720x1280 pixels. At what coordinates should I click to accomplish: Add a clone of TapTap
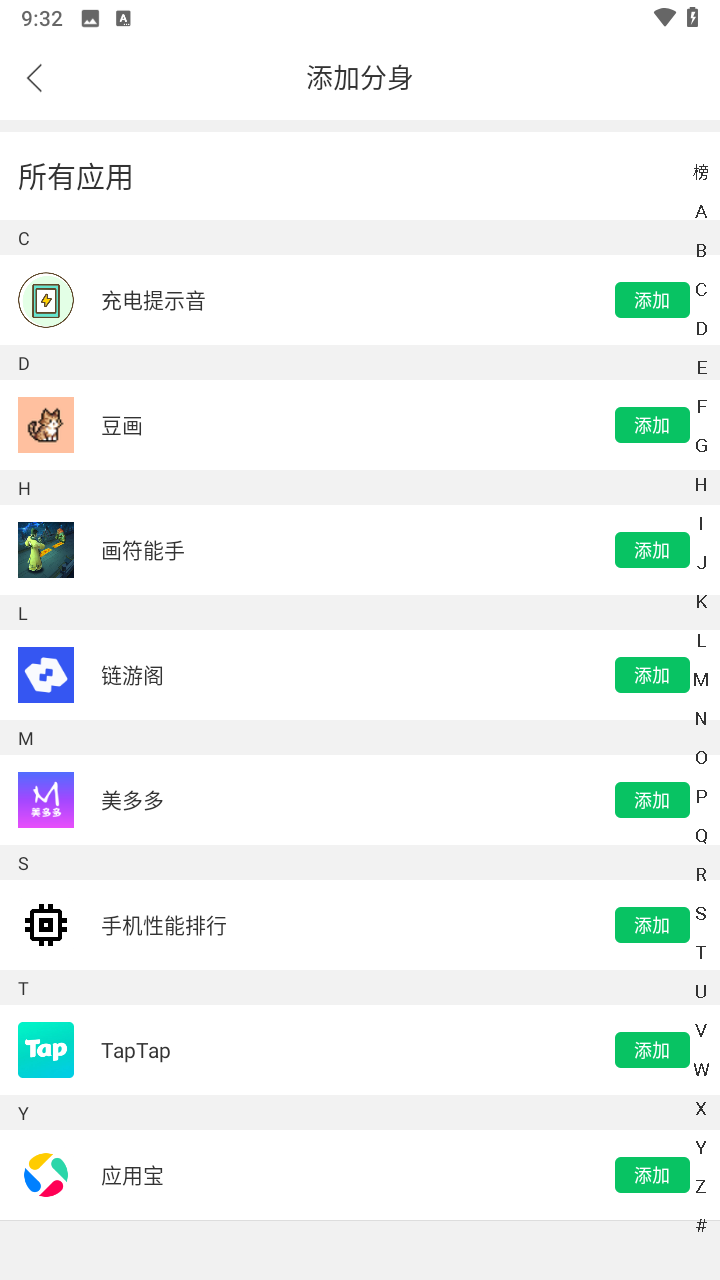(x=652, y=1050)
